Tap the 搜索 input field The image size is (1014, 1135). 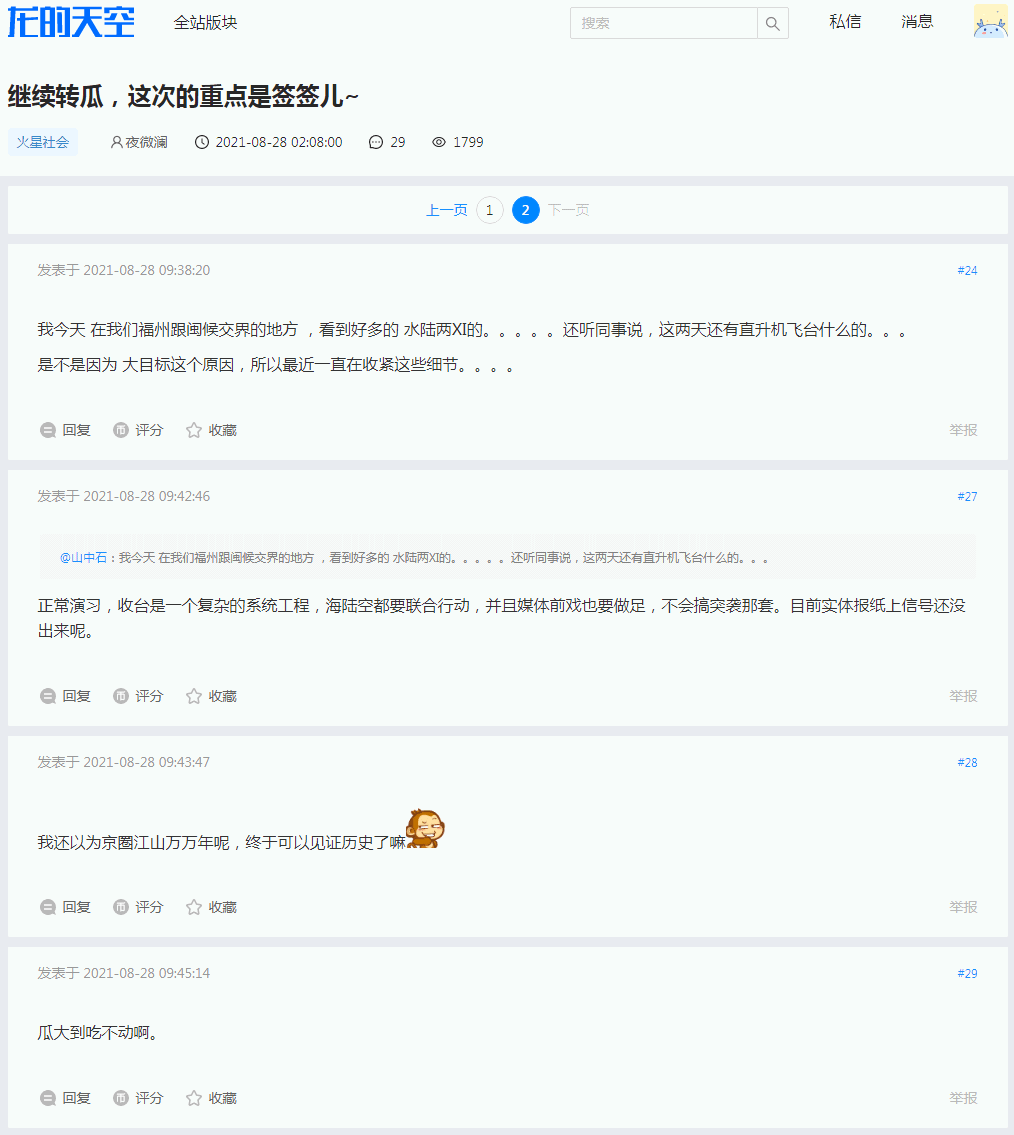(663, 23)
